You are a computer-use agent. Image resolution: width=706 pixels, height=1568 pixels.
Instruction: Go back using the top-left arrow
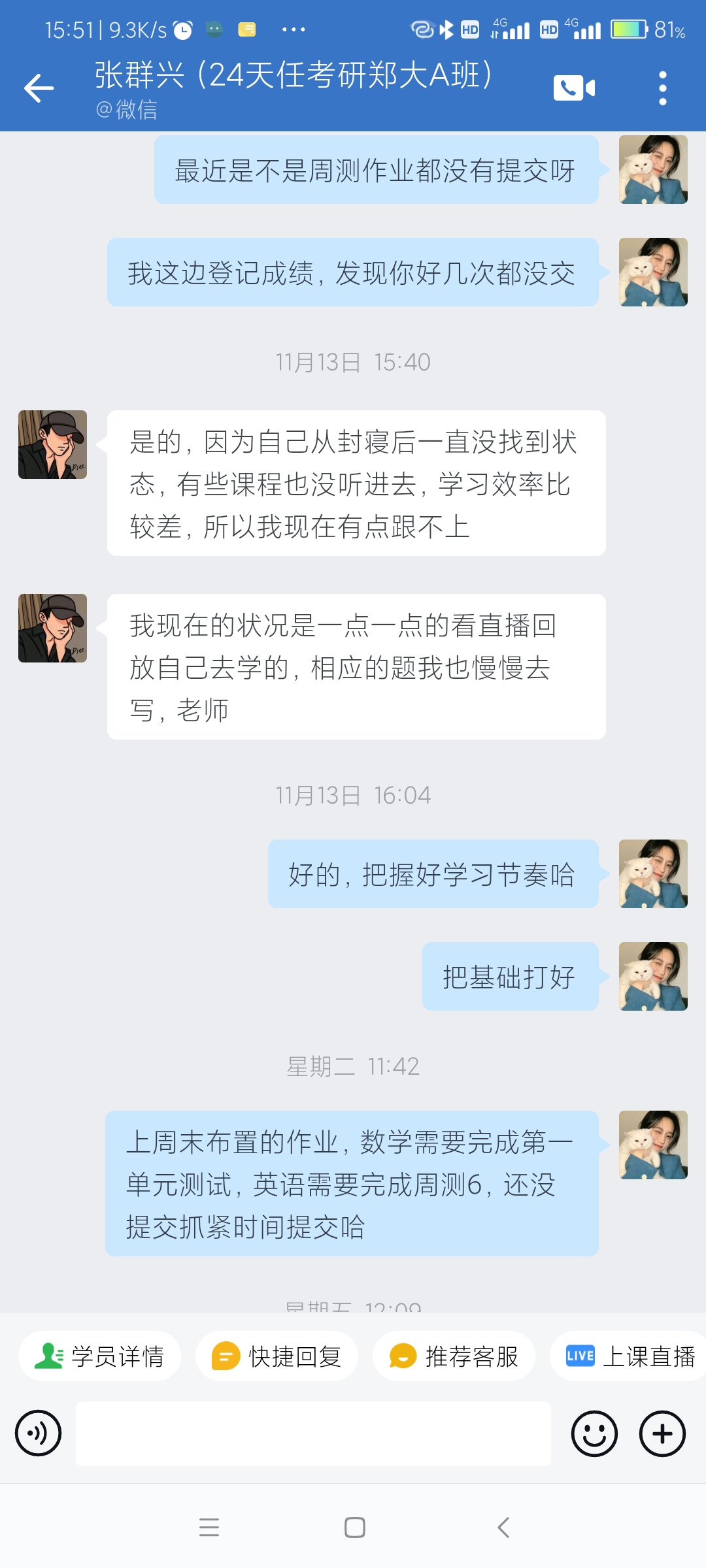[x=39, y=88]
